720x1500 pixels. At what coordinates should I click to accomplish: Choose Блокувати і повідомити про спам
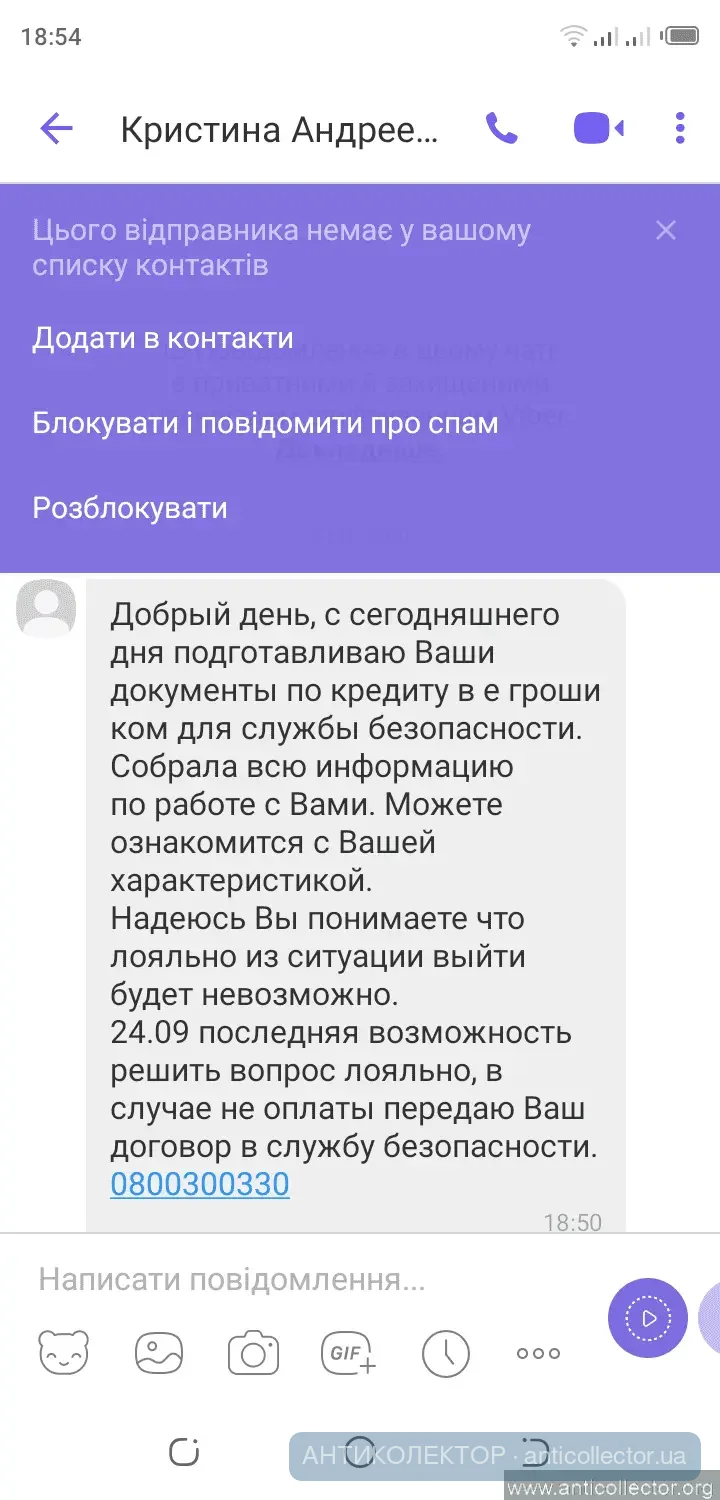(x=265, y=423)
